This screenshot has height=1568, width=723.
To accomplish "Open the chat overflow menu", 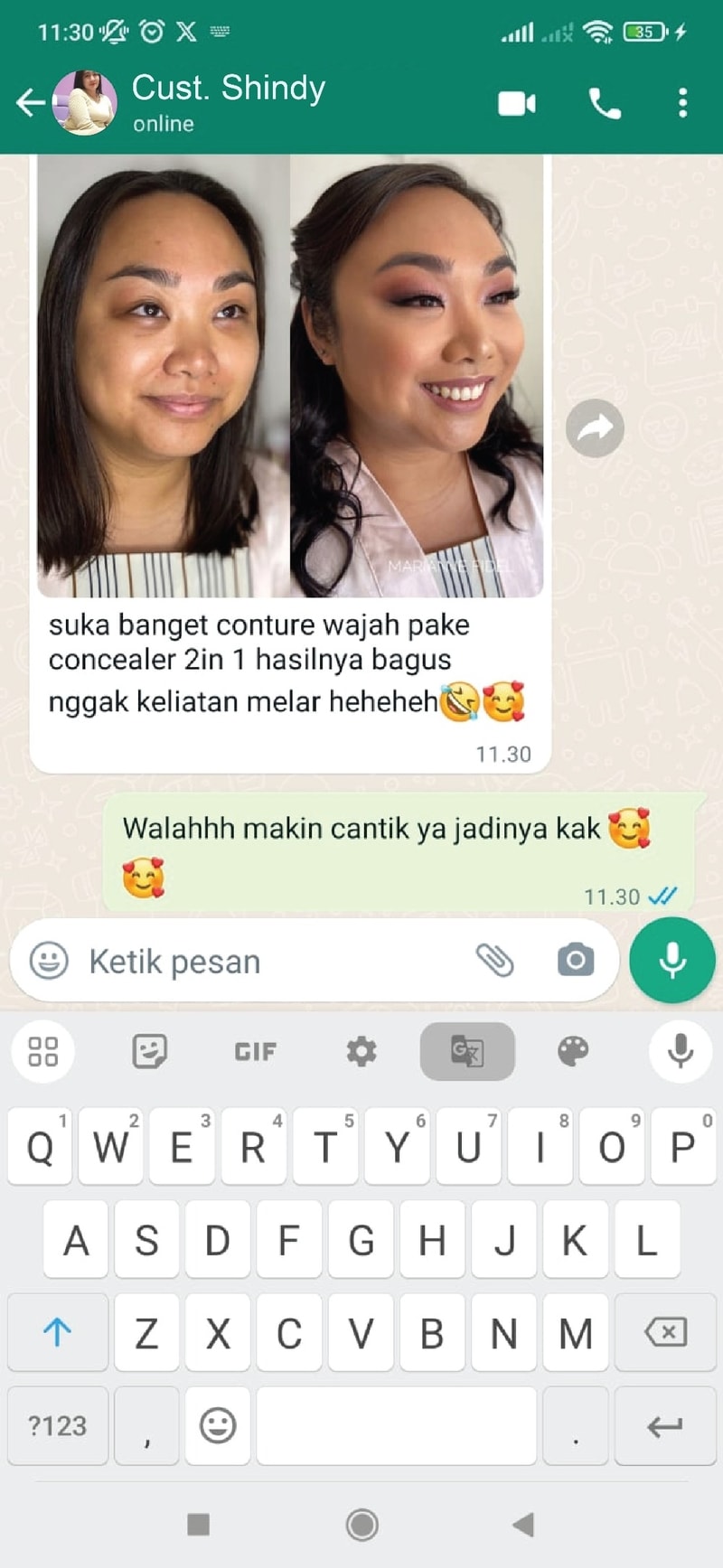I will [x=682, y=103].
